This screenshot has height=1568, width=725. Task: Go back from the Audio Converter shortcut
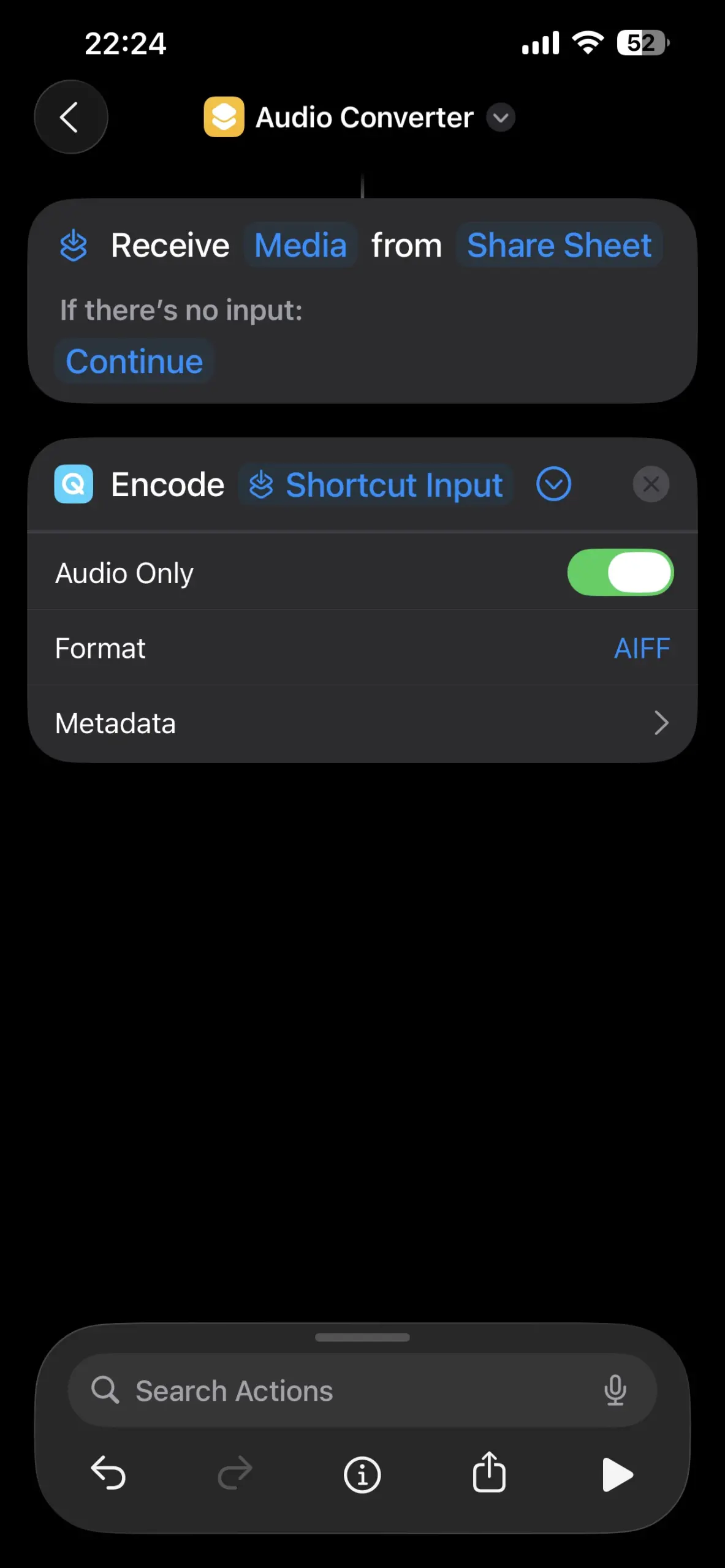(x=70, y=117)
